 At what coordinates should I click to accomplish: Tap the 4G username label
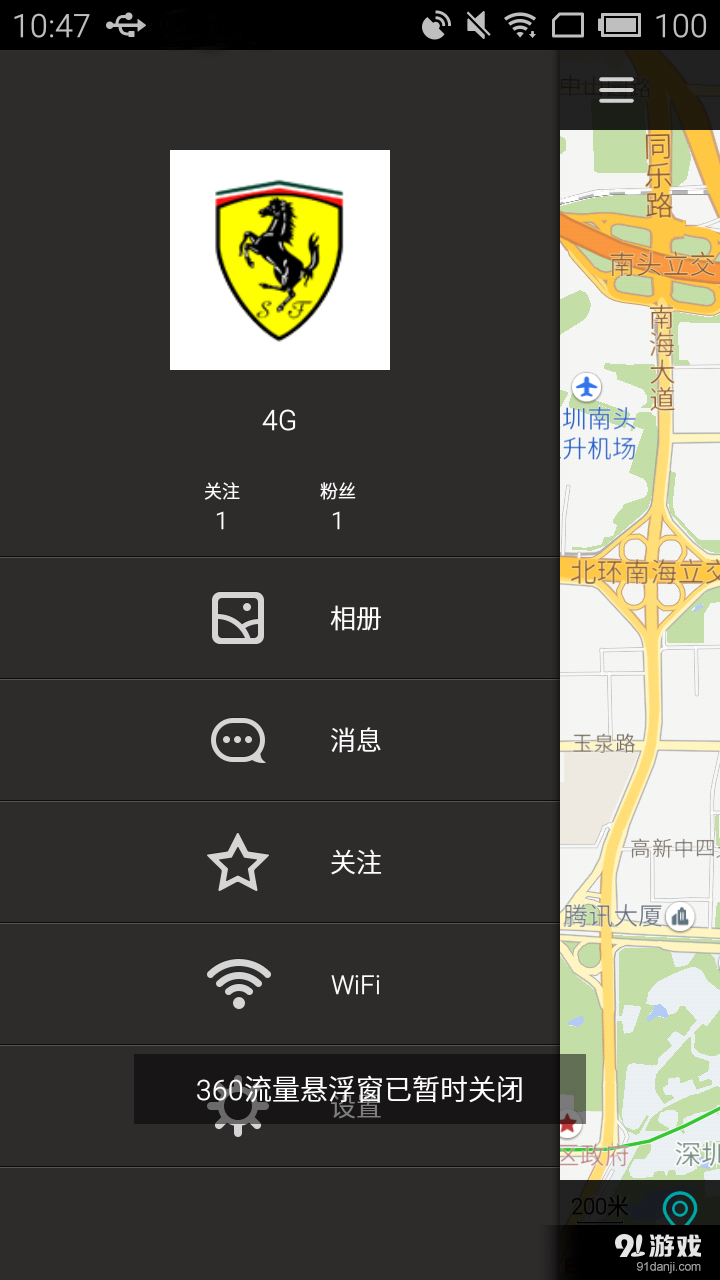(279, 421)
